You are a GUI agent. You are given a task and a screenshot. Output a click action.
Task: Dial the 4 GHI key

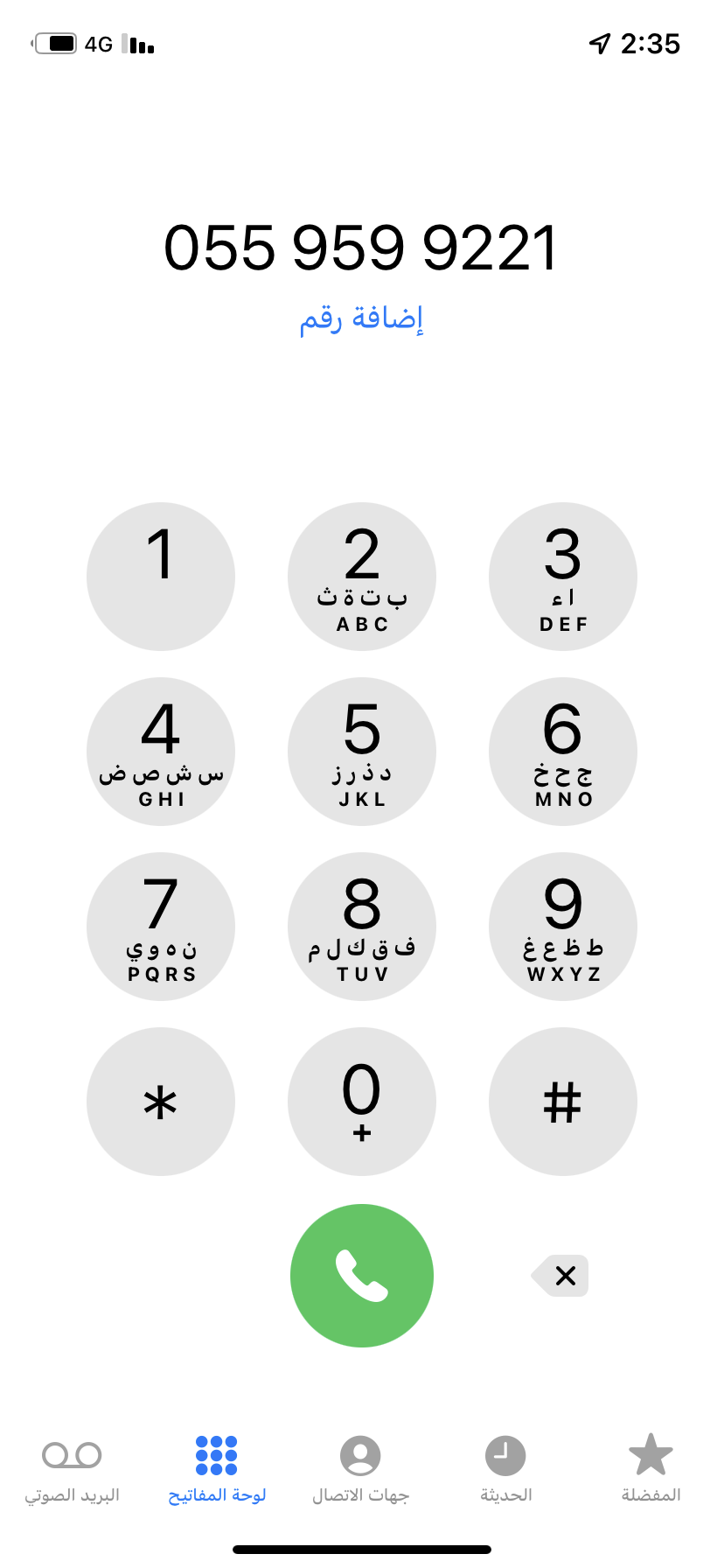(161, 752)
